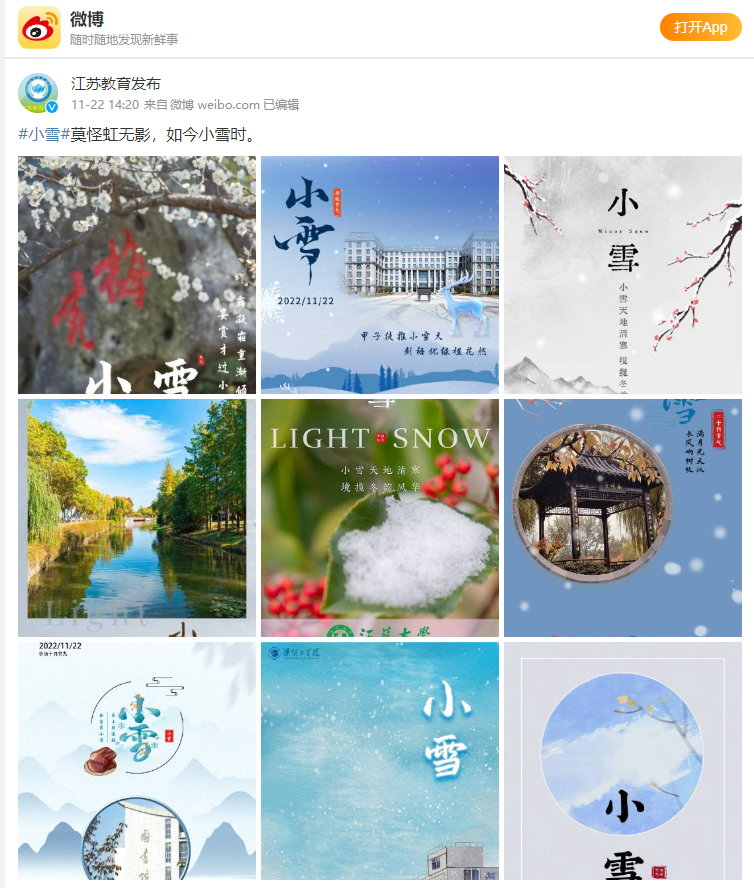Open the plum blossom rock photo
754x888 pixels.
pyautogui.click(x=137, y=275)
